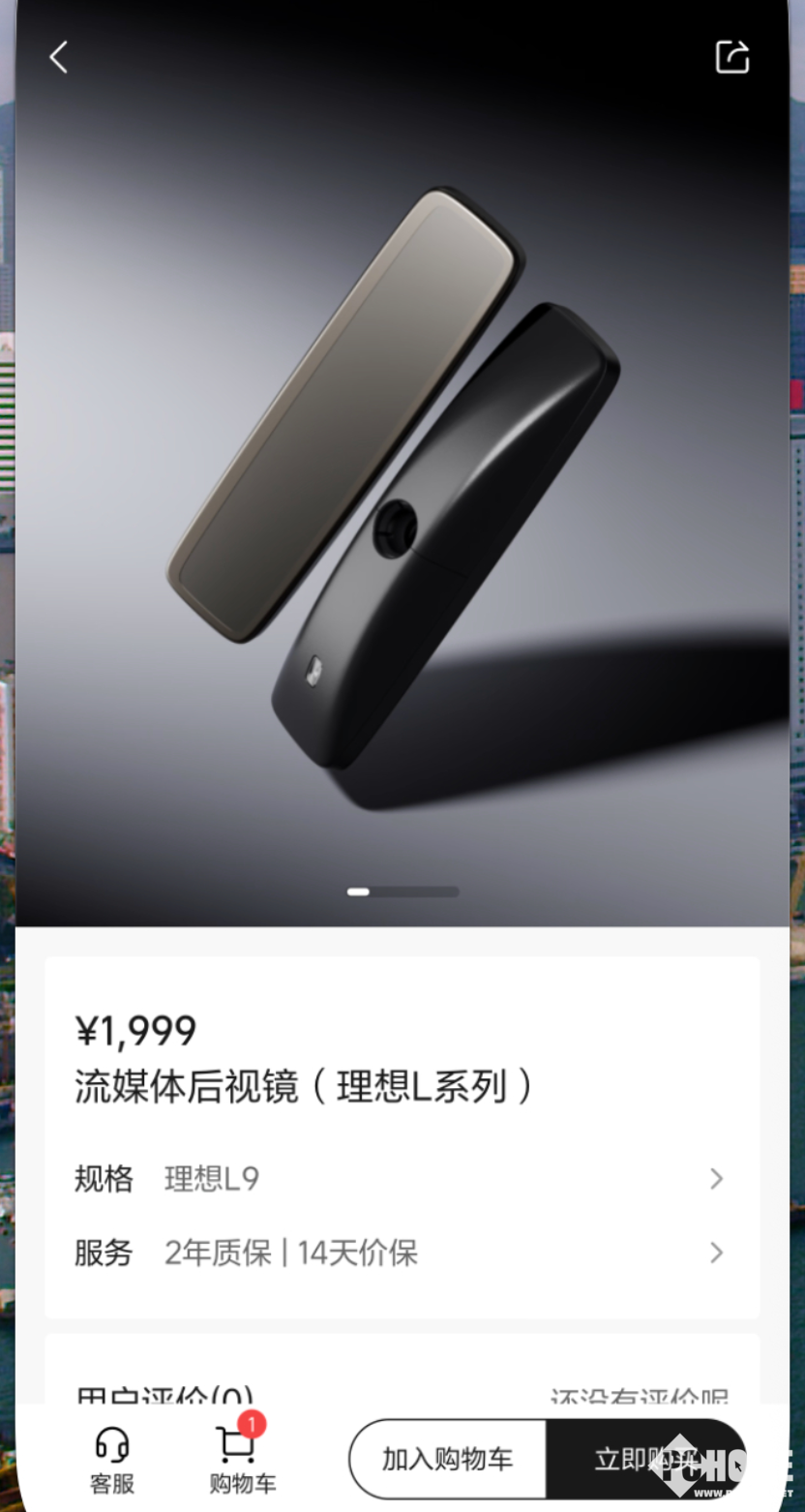The image size is (805, 1512).
Task: Open the 规格 specification selector row
Action: 402,1179
